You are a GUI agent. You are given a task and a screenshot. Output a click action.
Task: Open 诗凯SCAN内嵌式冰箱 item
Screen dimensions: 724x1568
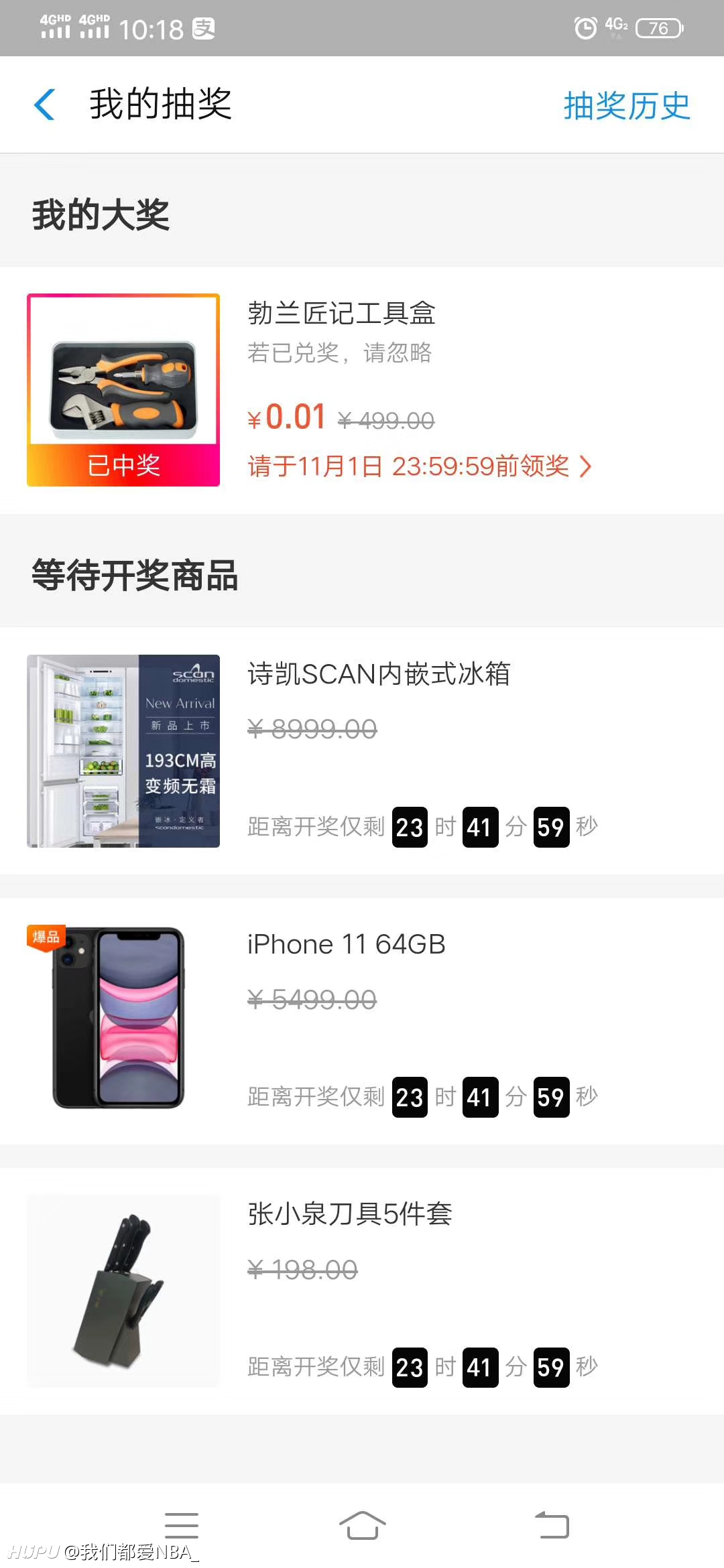(362, 750)
